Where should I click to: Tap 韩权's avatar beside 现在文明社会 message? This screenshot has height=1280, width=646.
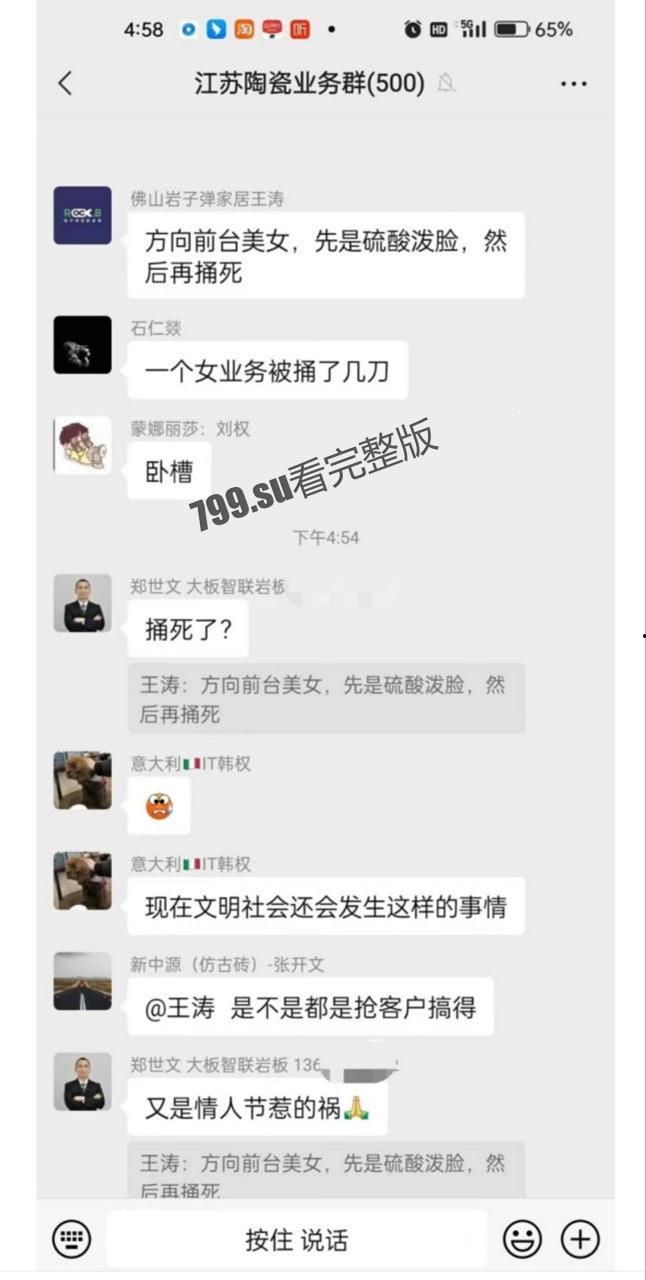[x=82, y=880]
